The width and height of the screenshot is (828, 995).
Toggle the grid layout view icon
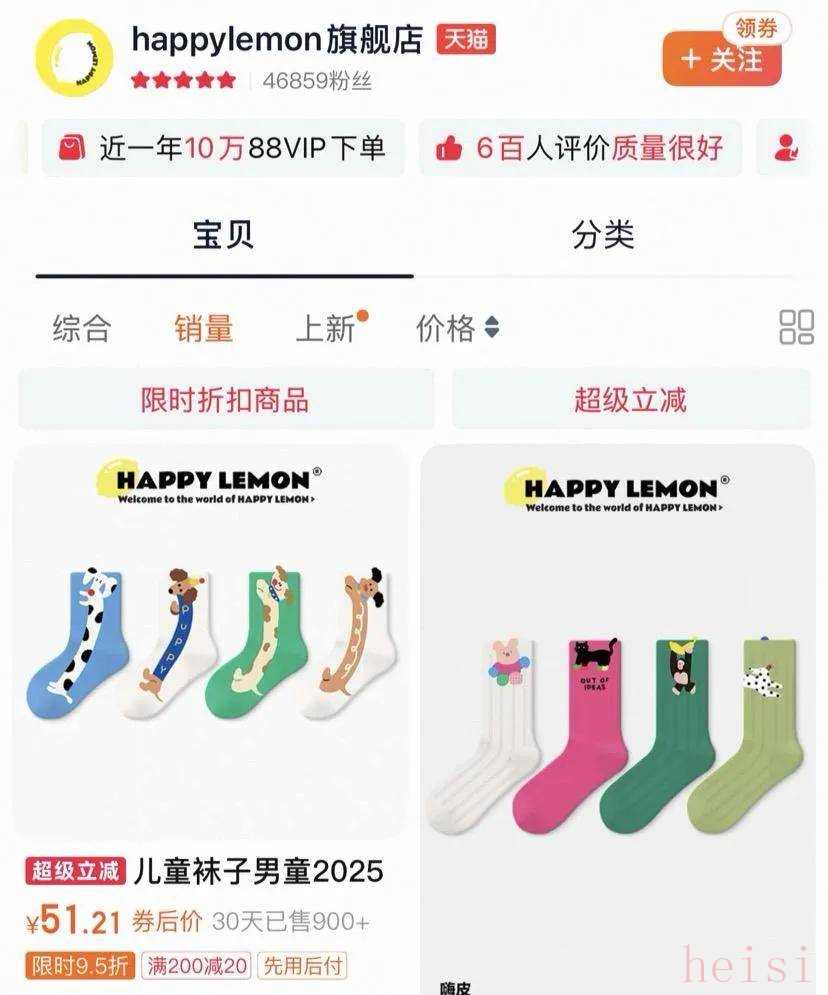click(x=796, y=327)
